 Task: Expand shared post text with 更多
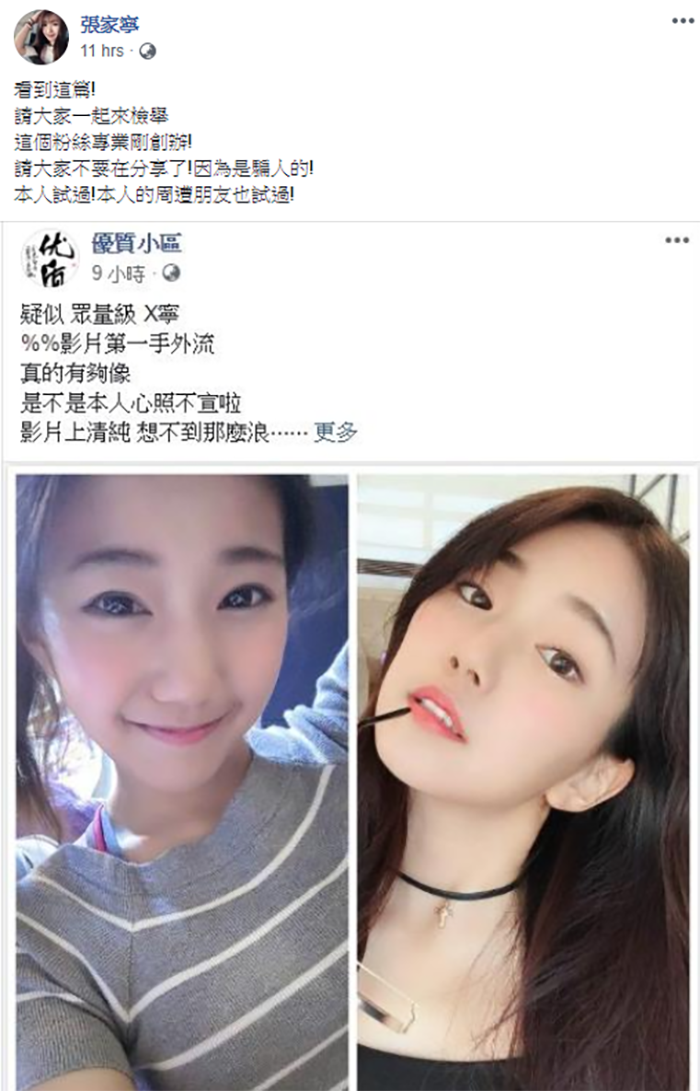point(335,432)
